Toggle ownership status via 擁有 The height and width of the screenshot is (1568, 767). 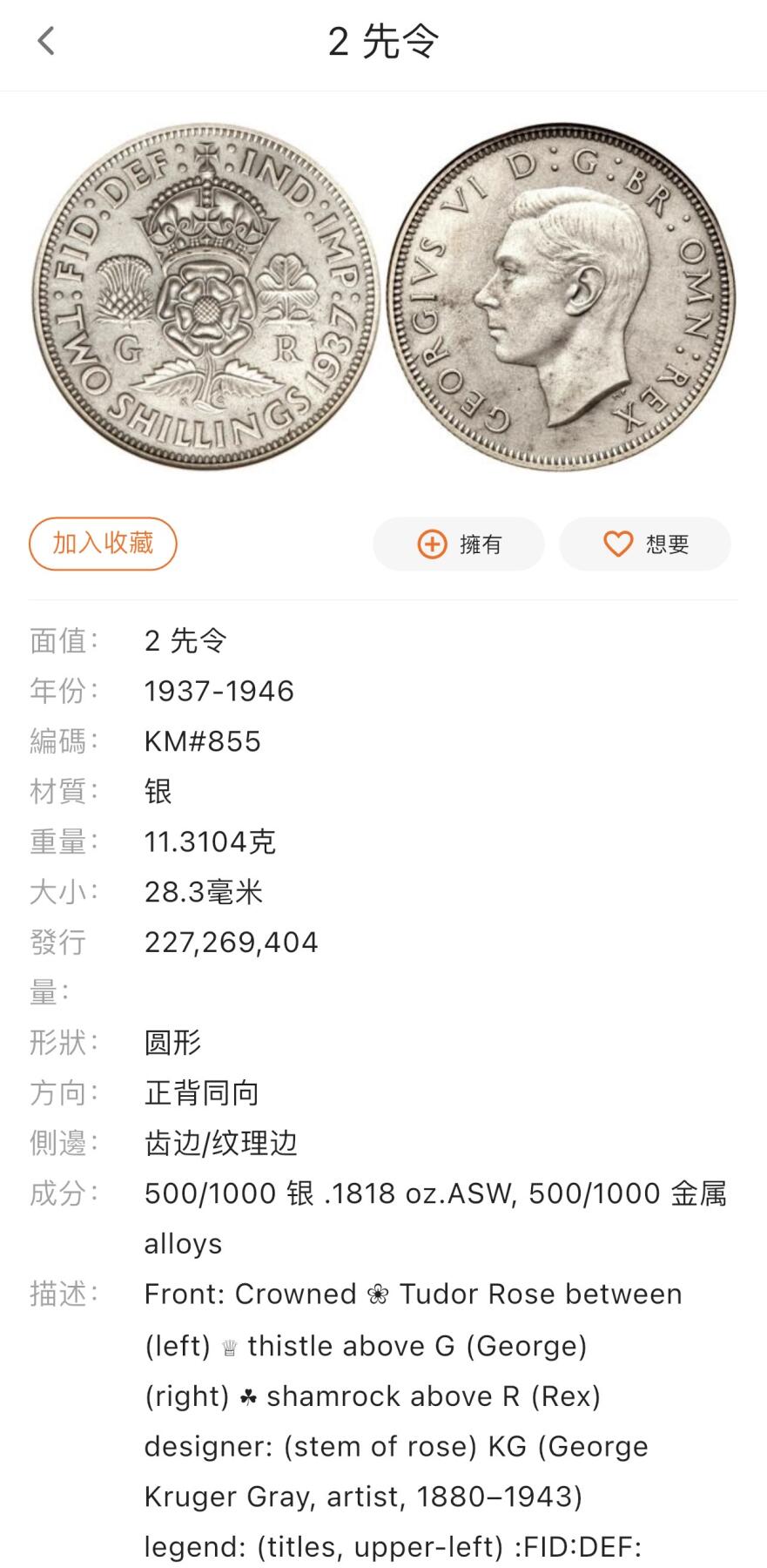pyautogui.click(x=459, y=544)
